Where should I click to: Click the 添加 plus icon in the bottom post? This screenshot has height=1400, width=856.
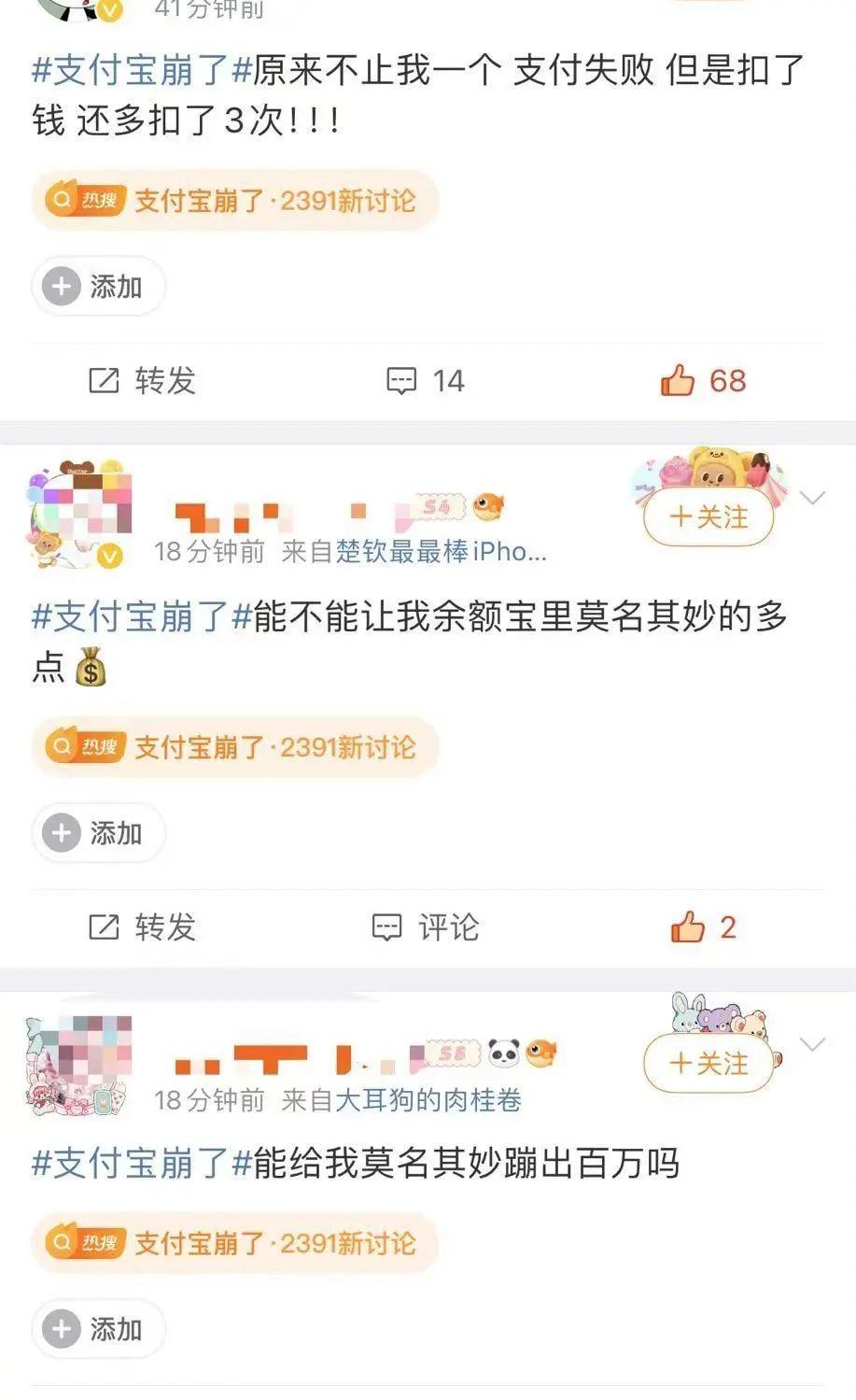(61, 1329)
